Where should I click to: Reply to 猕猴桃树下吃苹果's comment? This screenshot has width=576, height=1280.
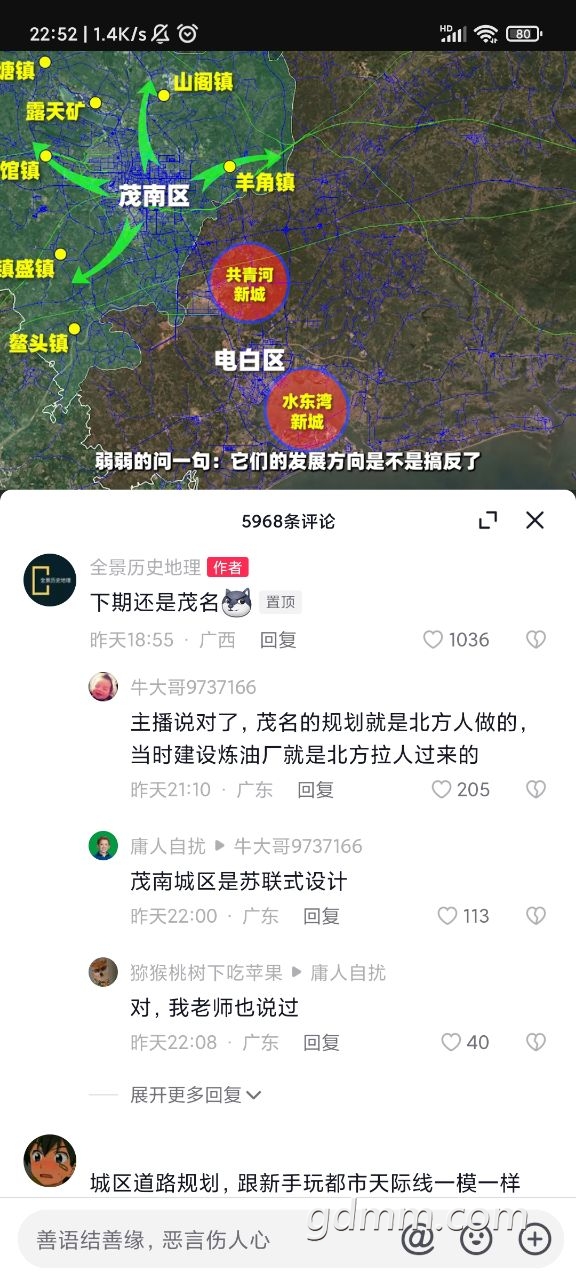(x=321, y=1043)
